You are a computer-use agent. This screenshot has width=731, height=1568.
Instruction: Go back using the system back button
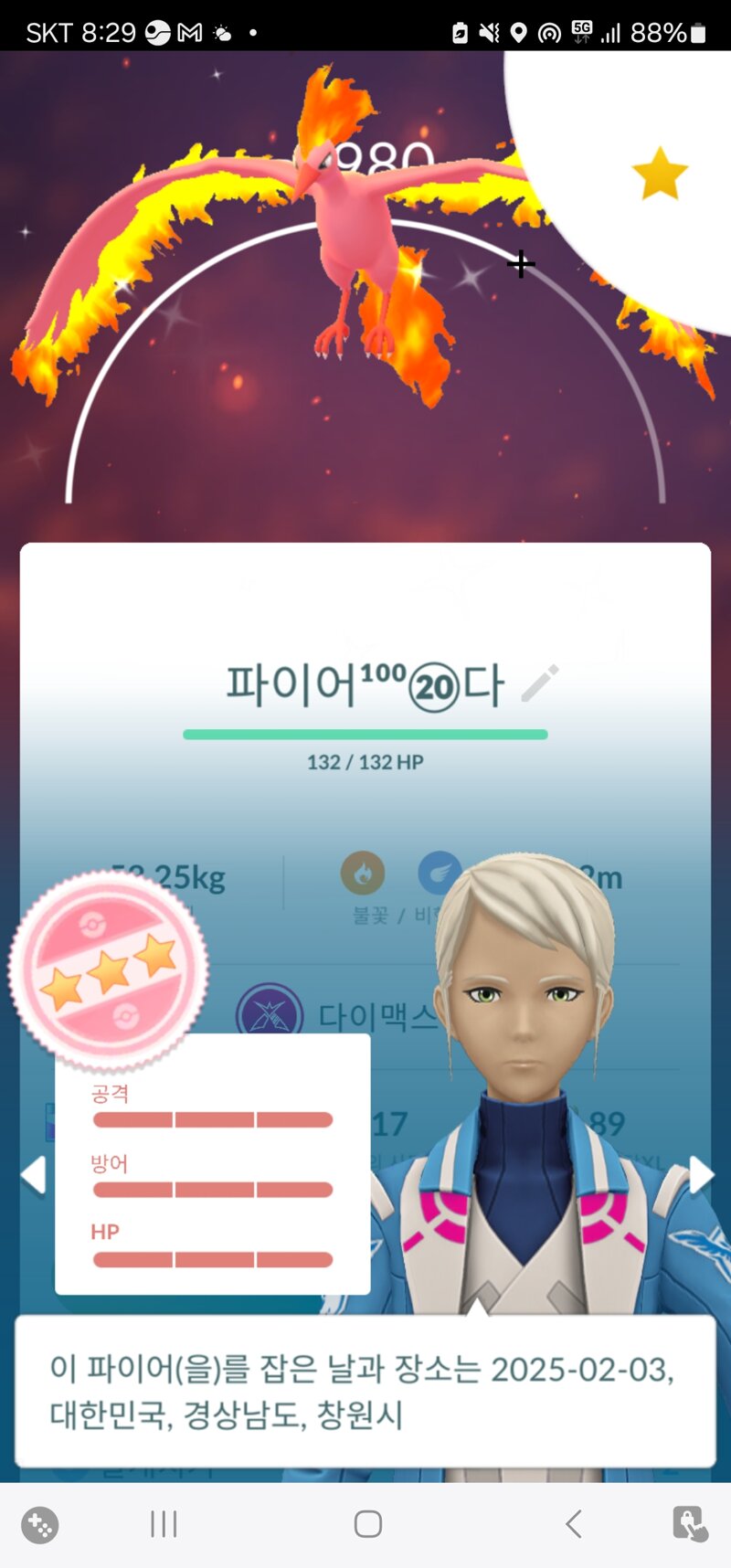573,1524
